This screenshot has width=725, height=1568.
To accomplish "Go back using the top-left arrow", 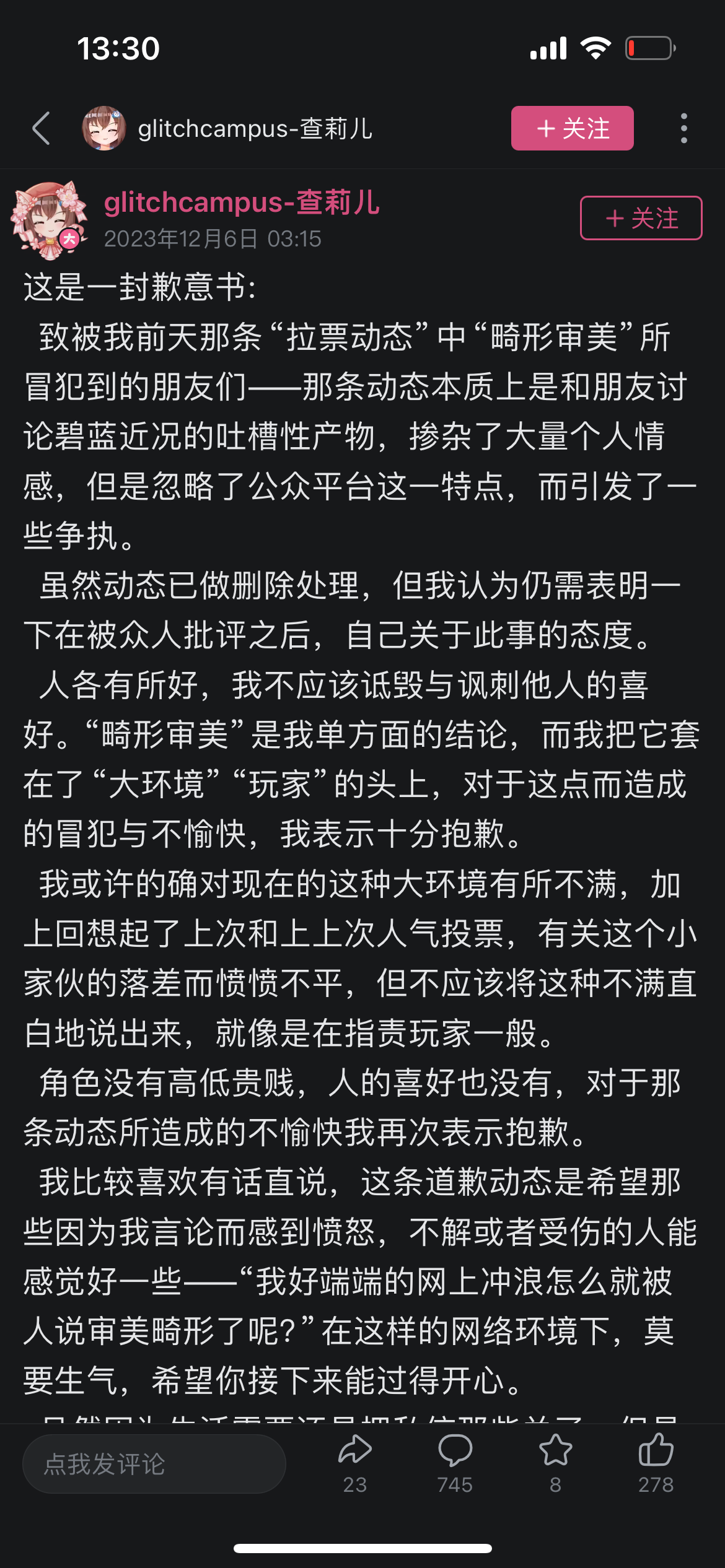I will (x=41, y=128).
